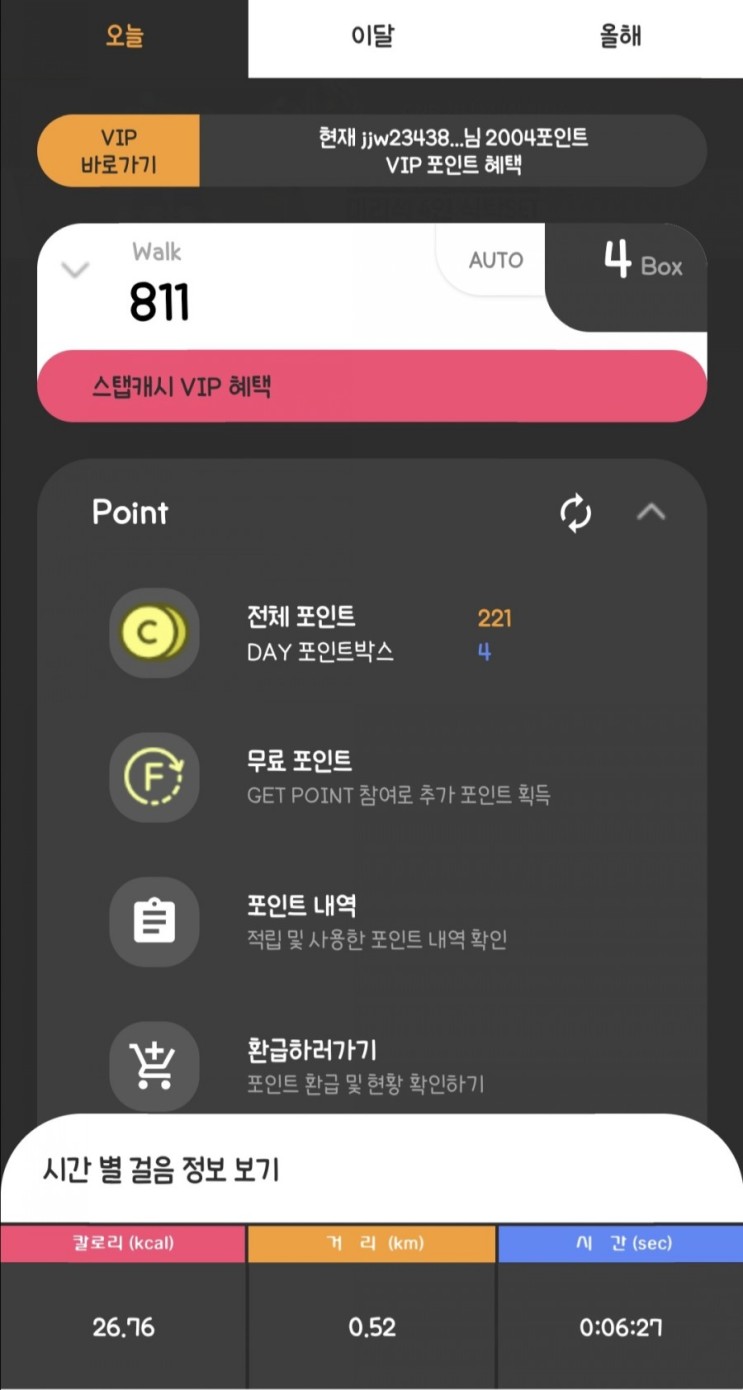Collapse the Point section
743x1390 pixels.
click(x=651, y=512)
